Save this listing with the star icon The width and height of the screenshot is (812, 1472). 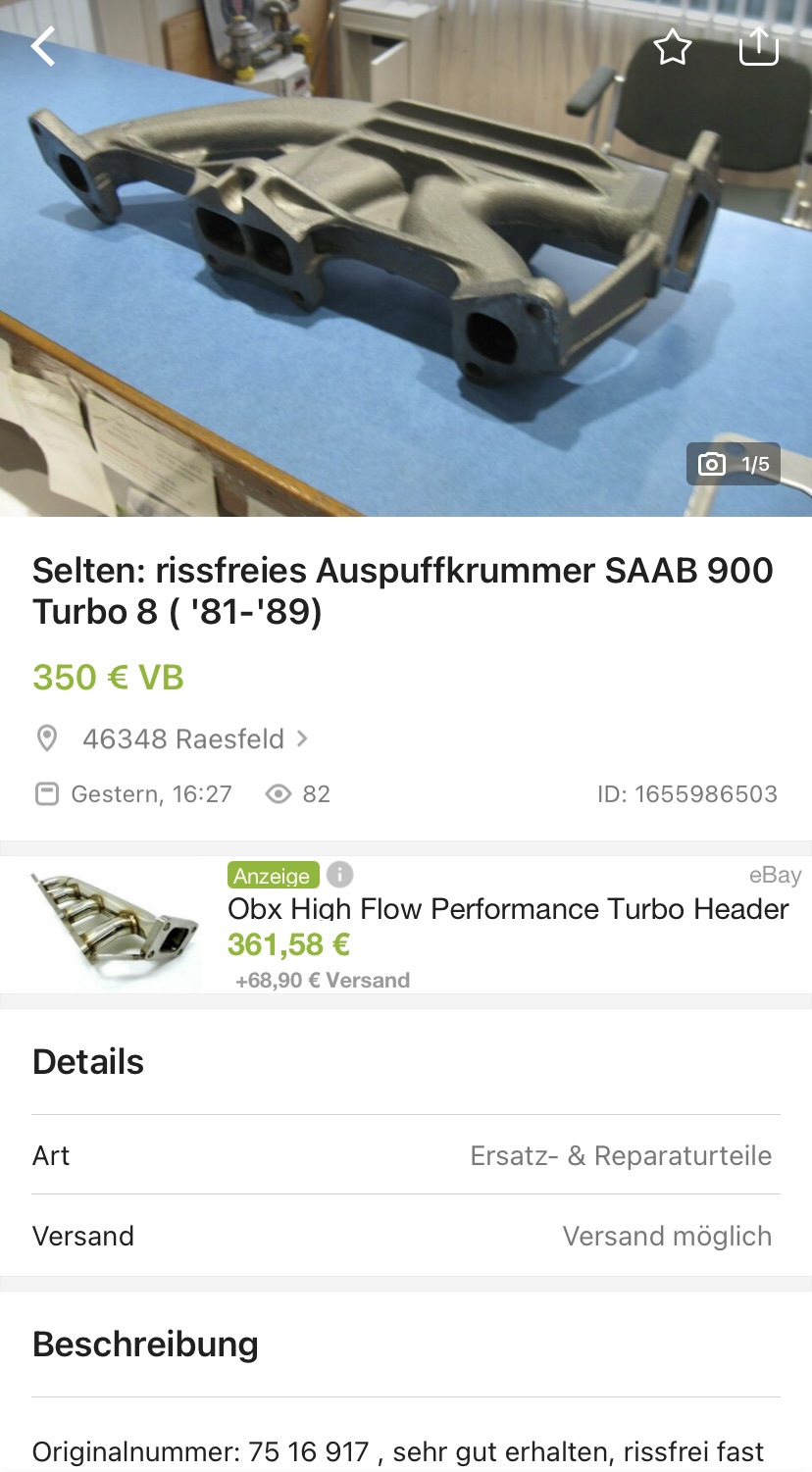[673, 46]
